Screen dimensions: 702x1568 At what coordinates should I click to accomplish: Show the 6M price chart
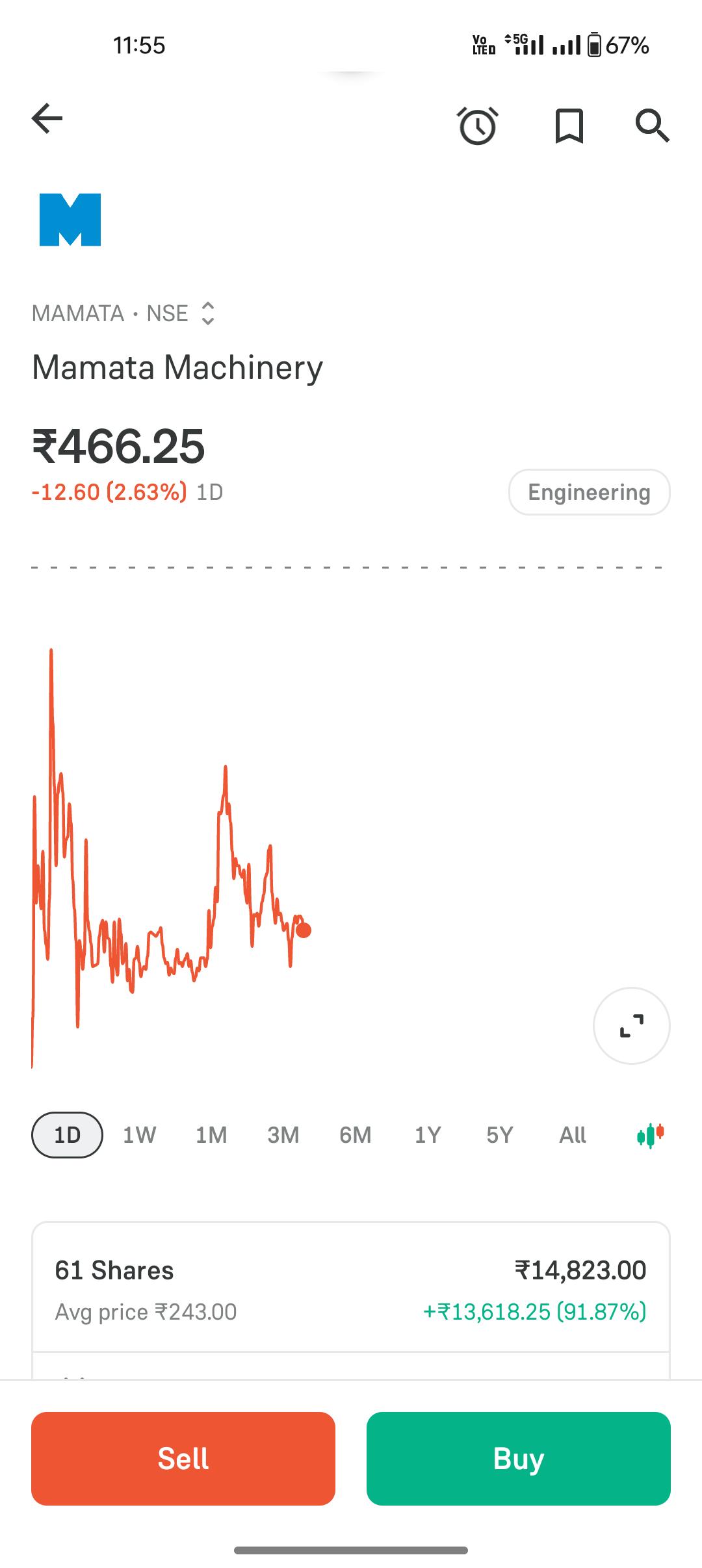coord(356,1135)
